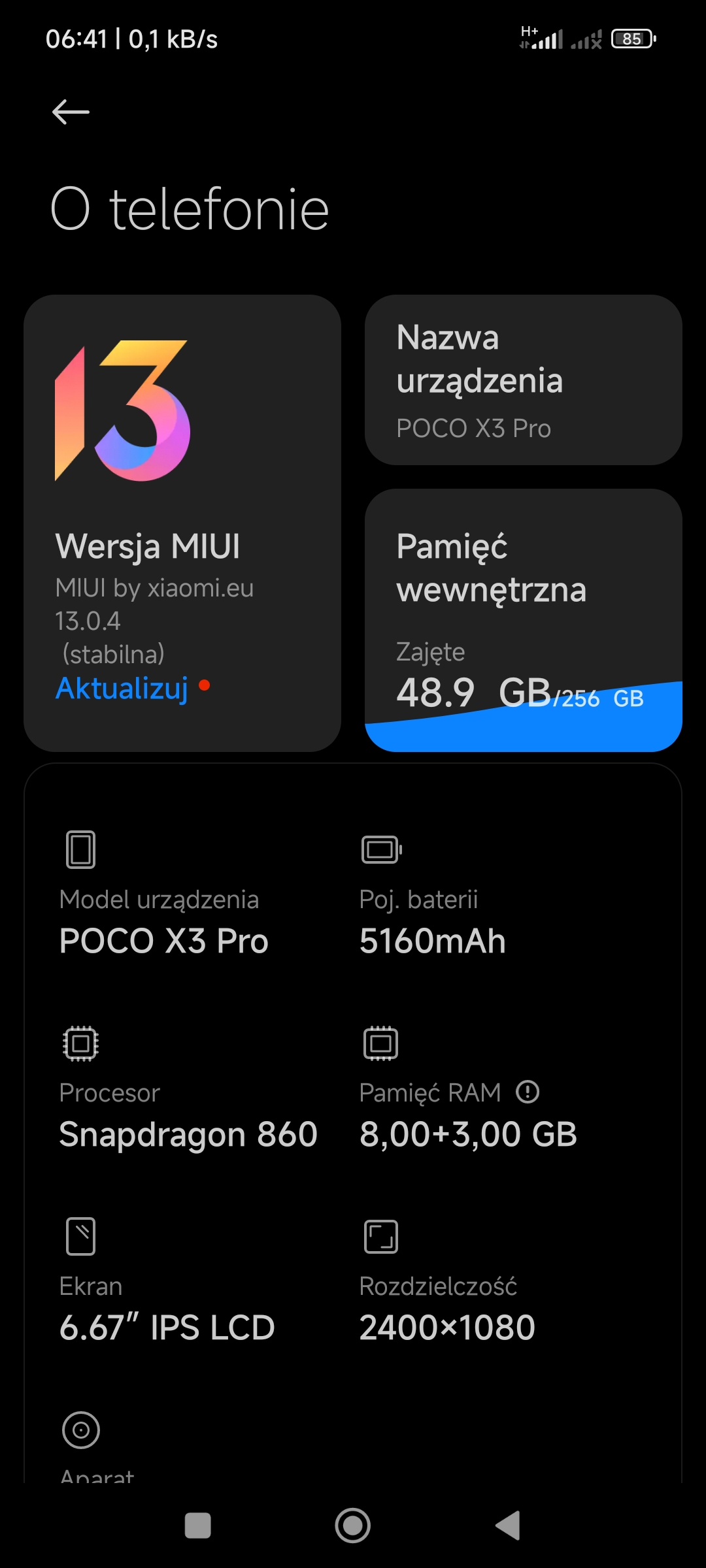Tap the system home button
Viewport: 706px width, 1568px height.
point(353,1526)
